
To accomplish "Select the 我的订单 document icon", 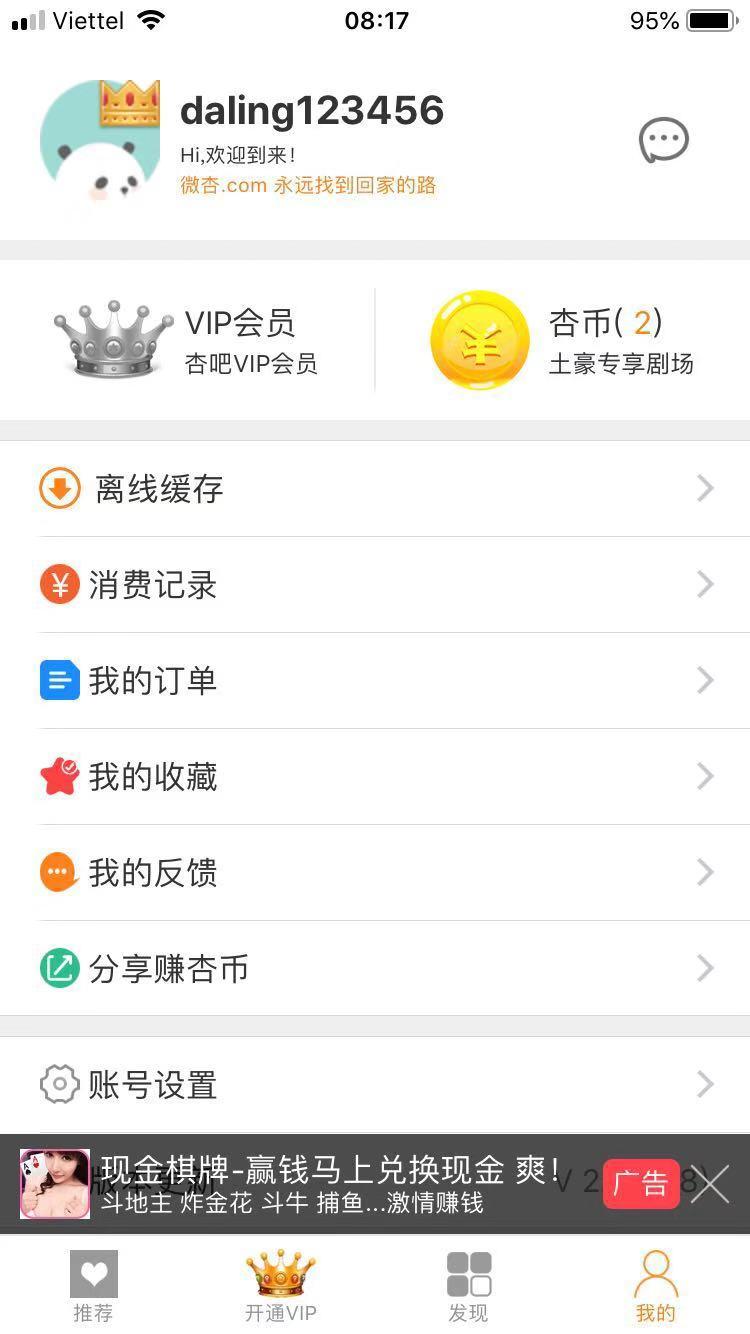I will (59, 680).
